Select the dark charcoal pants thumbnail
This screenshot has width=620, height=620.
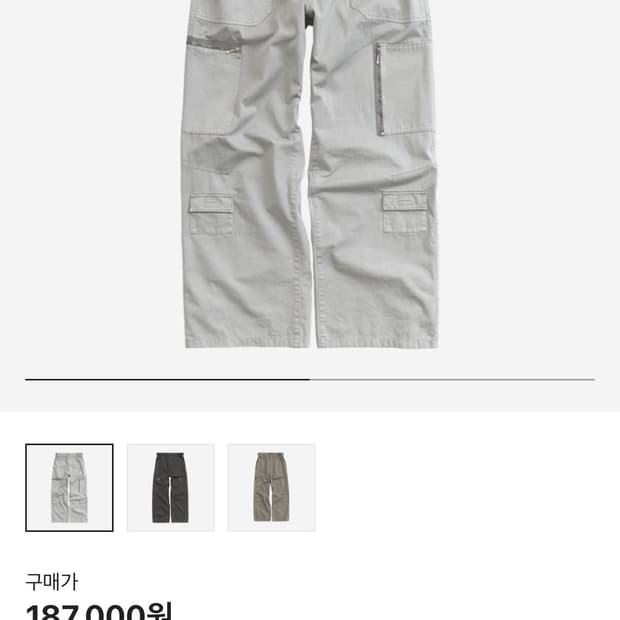tap(170, 487)
